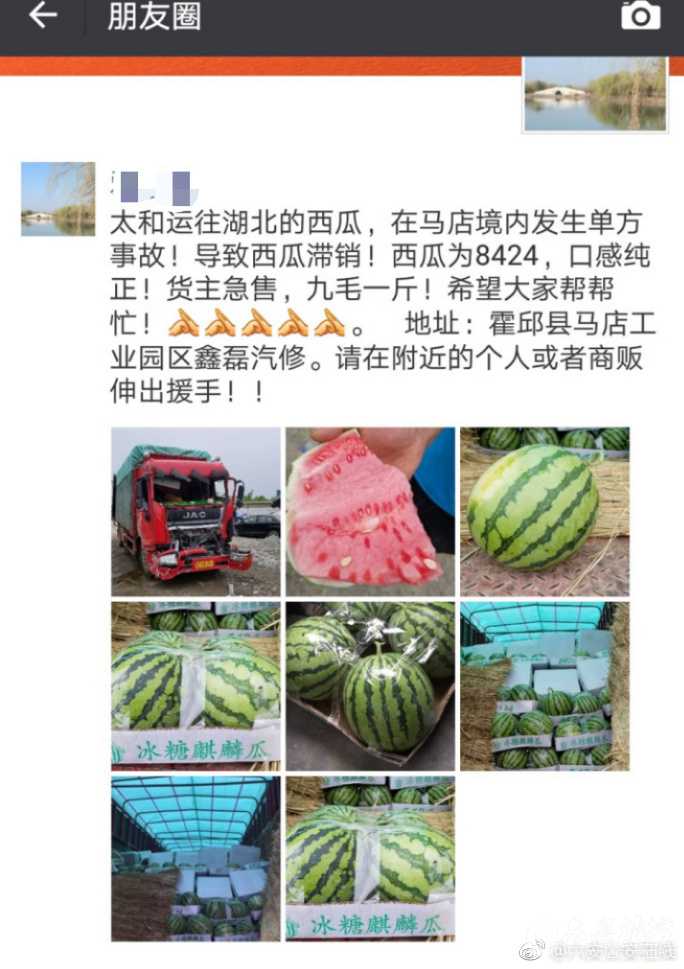Open the camera to post a moment
This screenshot has height=969, width=684.
click(640, 16)
